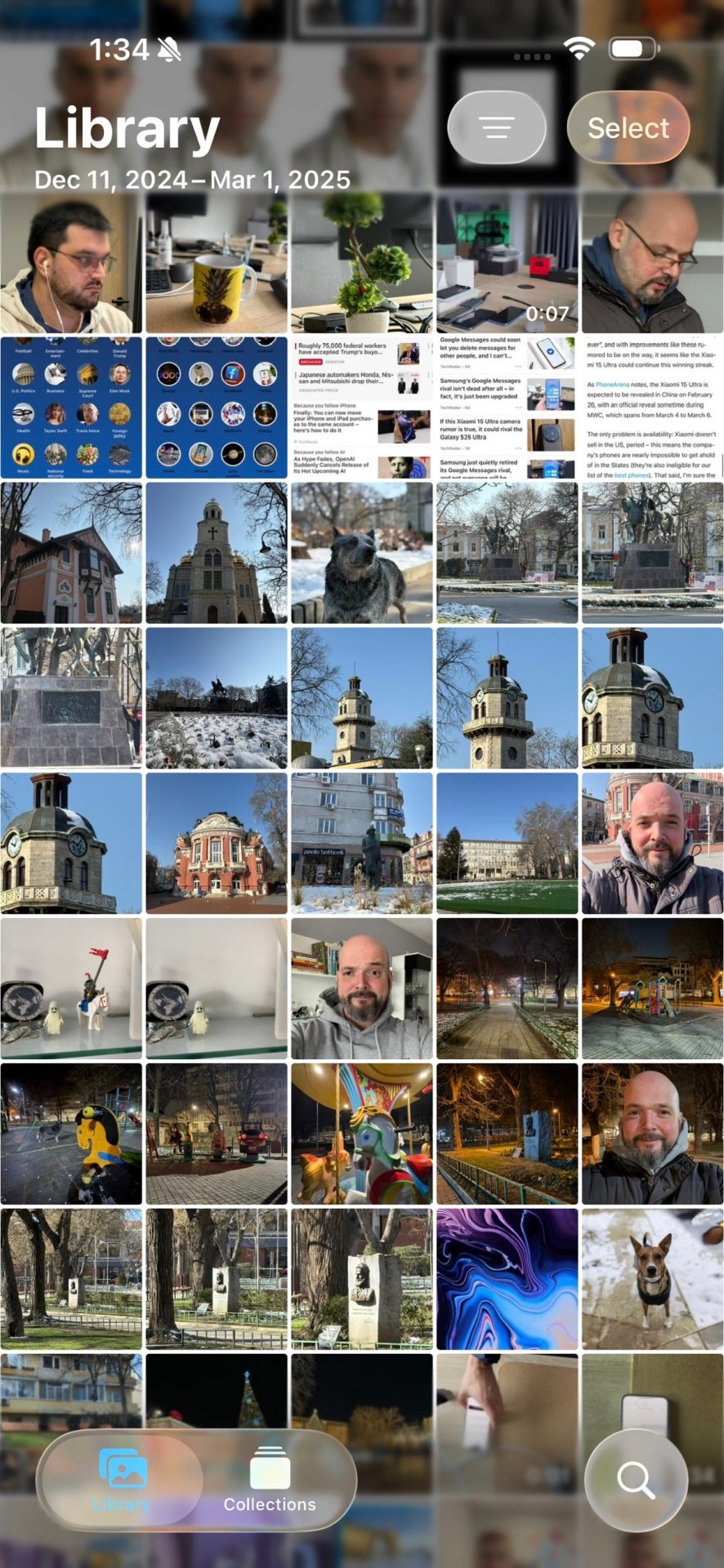Open the filter and sort options button
The height and width of the screenshot is (1568, 724).
point(497,128)
